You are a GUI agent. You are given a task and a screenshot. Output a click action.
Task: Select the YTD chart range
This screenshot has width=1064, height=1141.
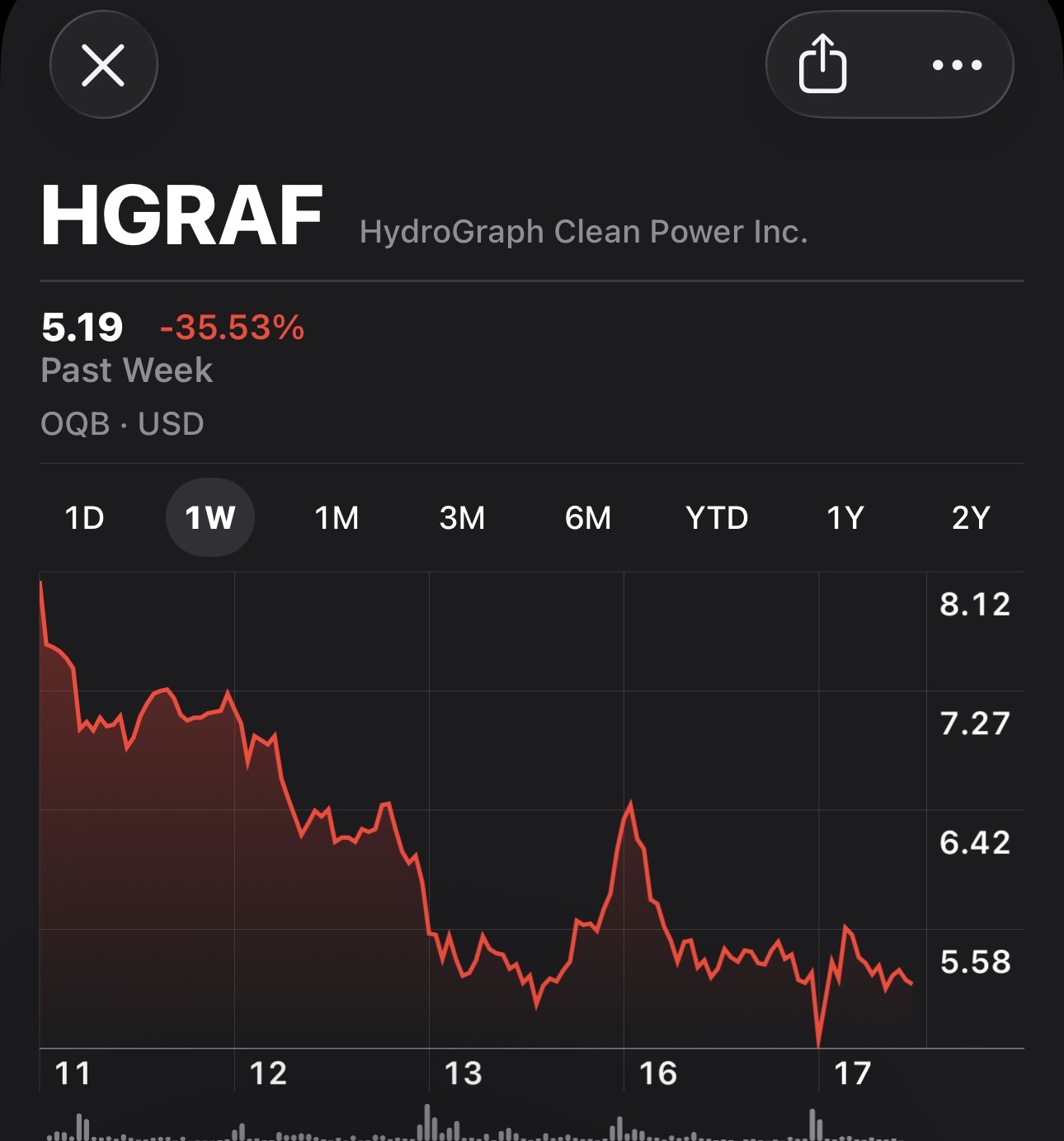(x=716, y=518)
